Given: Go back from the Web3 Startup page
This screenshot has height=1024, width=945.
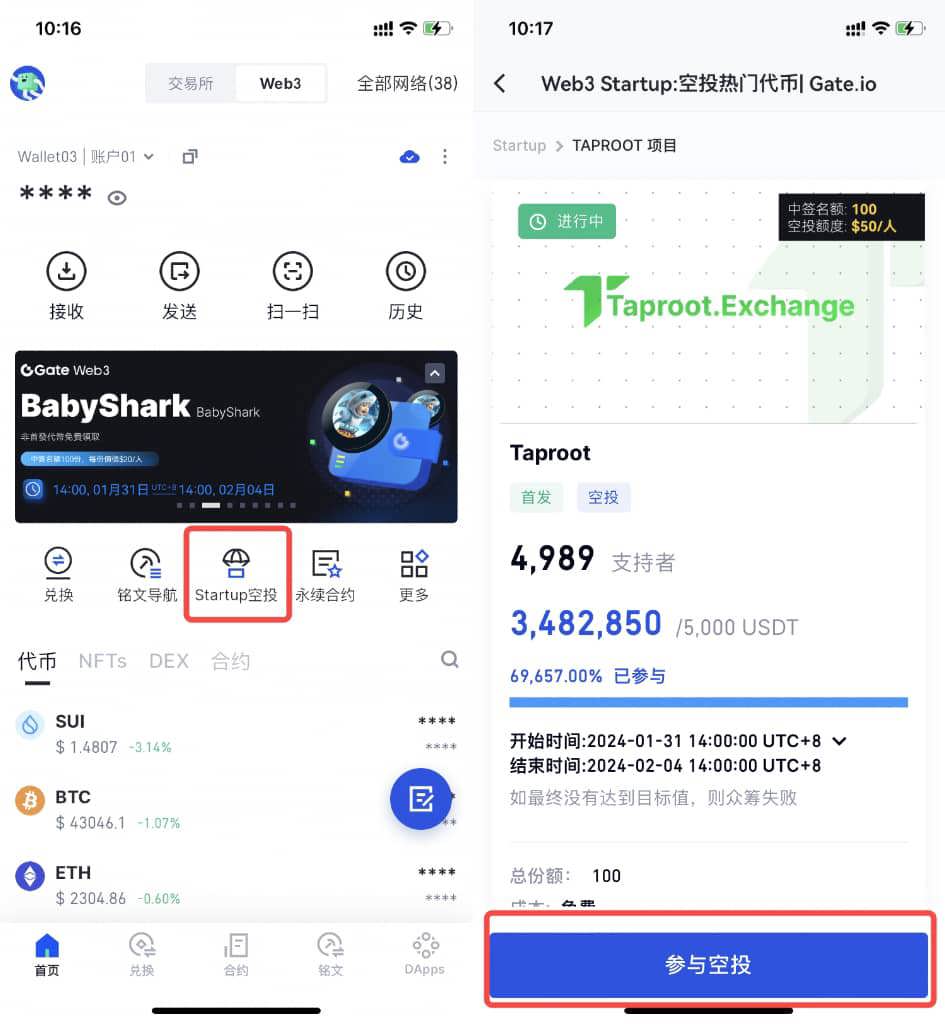Looking at the screenshot, I should (500, 84).
